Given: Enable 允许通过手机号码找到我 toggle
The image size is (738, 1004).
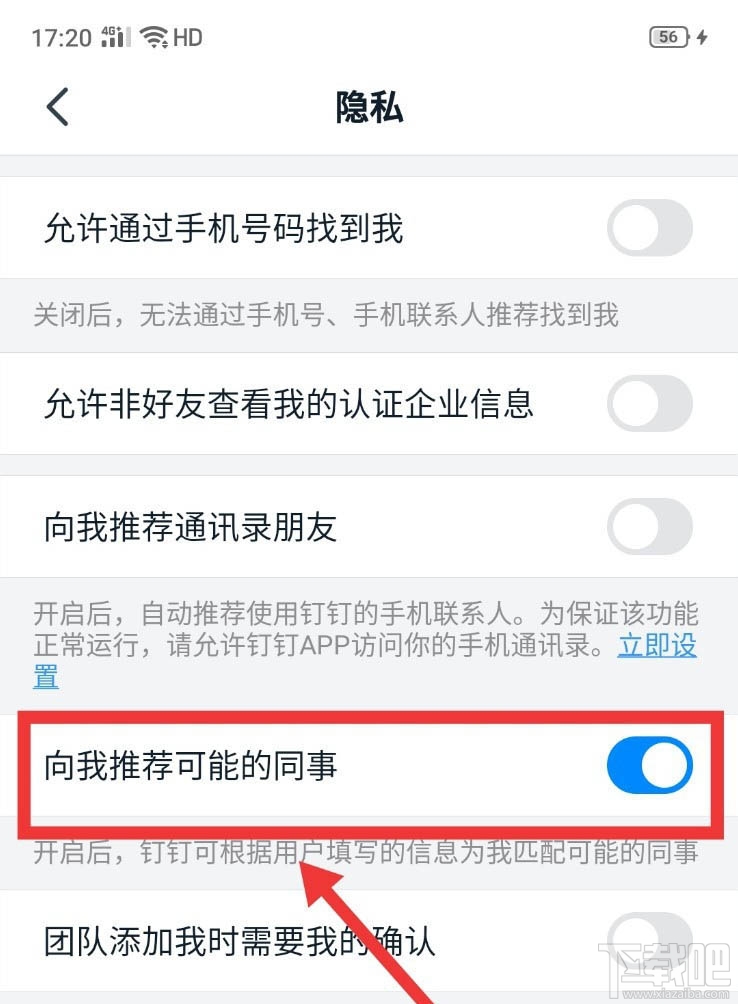Looking at the screenshot, I should pos(650,229).
